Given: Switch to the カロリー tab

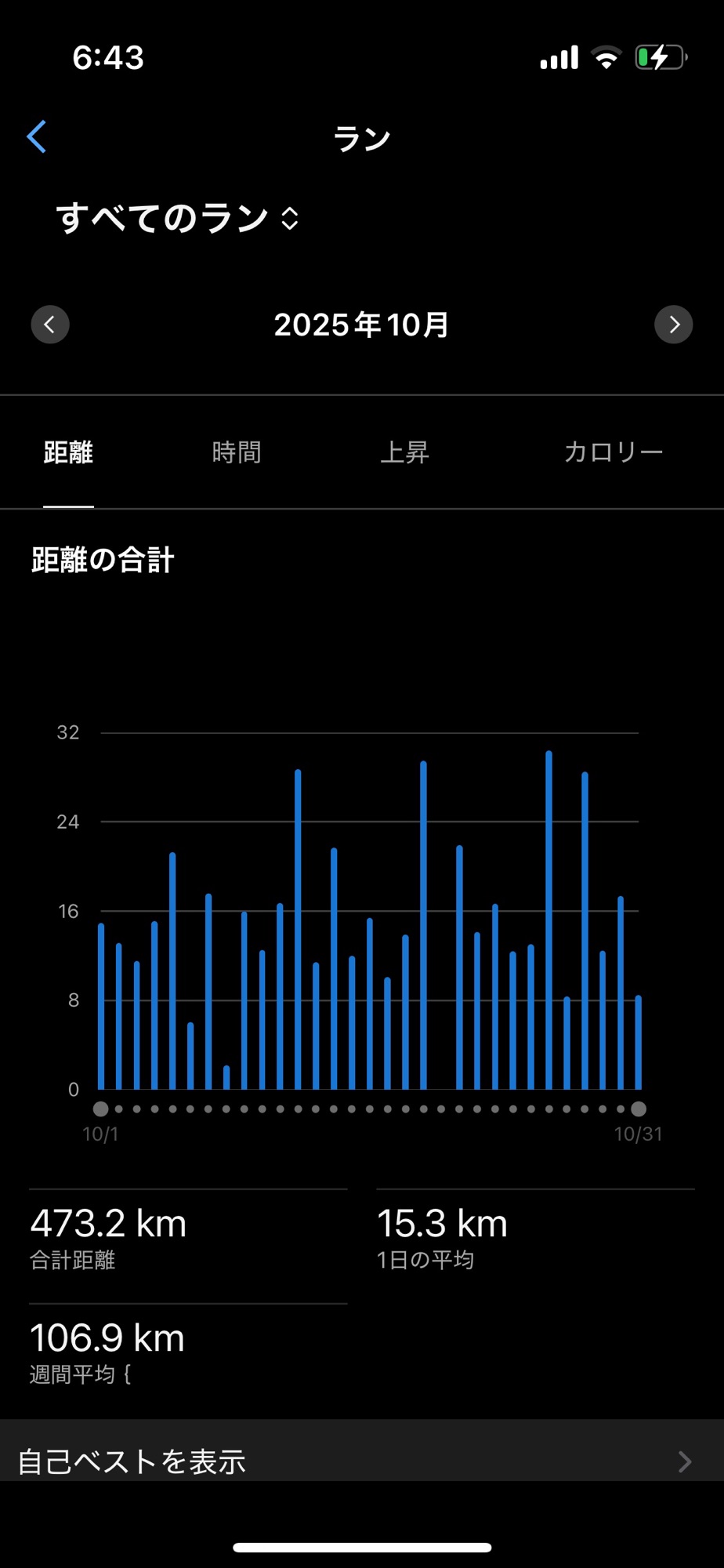Looking at the screenshot, I should click(x=613, y=452).
